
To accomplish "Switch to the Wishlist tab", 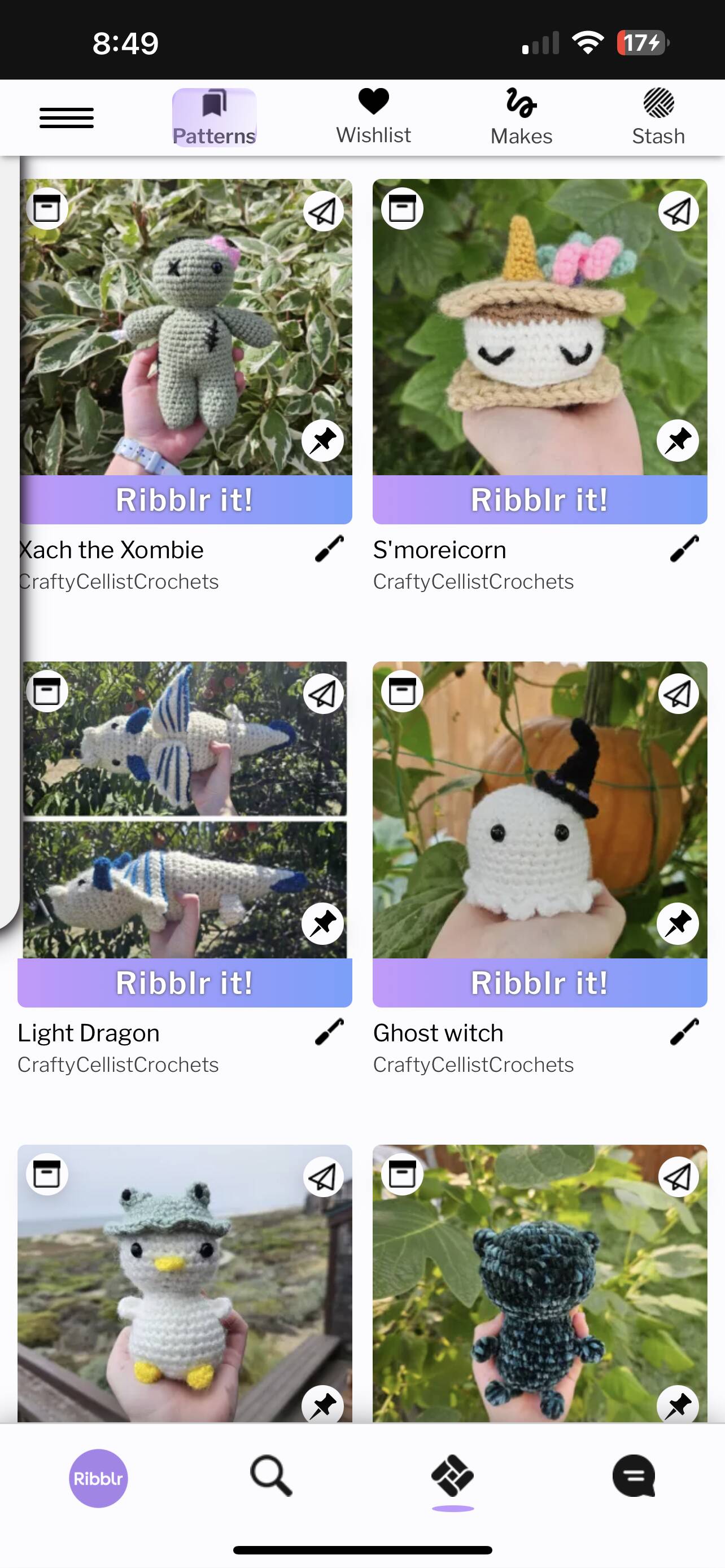I will (x=373, y=117).
